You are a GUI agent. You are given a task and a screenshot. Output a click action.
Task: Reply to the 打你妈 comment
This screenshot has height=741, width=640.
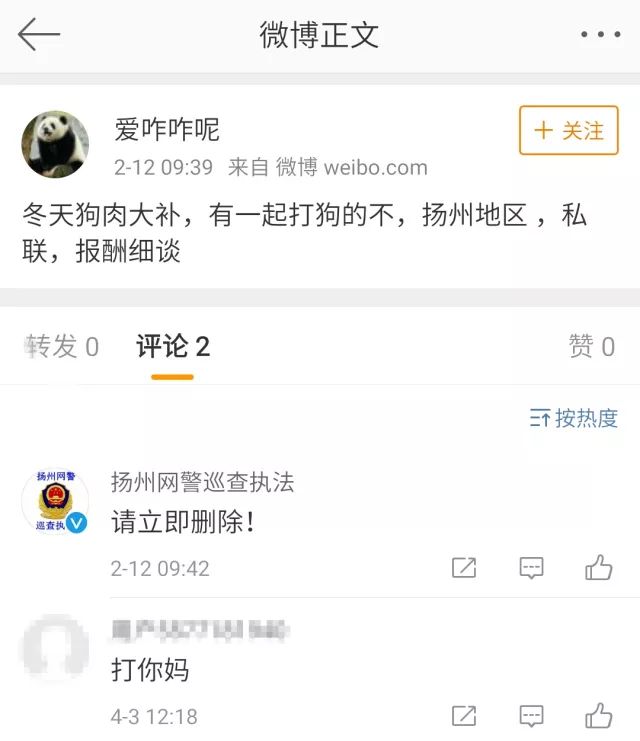point(531,715)
